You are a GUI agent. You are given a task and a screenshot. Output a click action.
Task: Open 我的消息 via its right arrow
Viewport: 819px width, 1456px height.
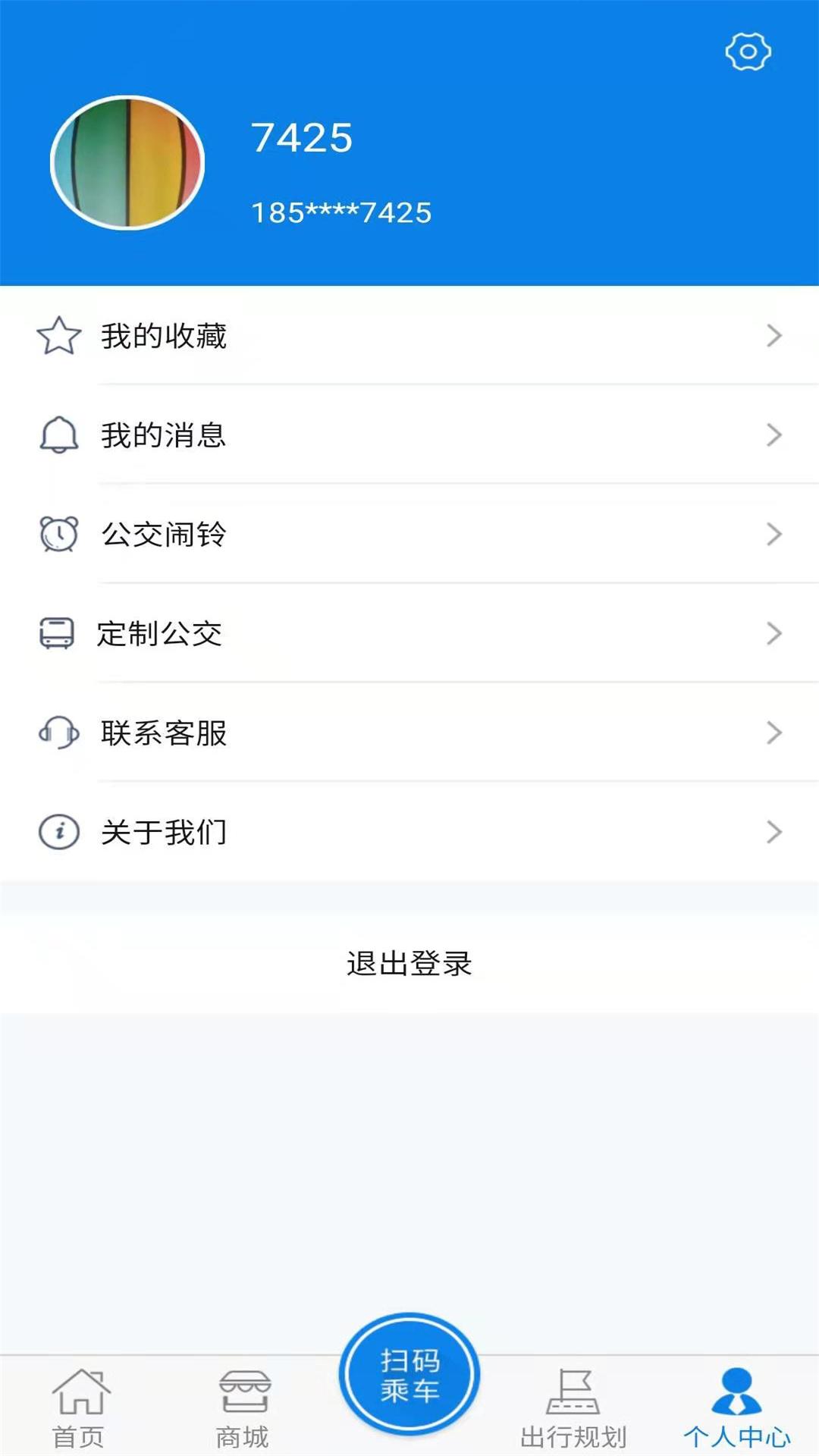point(773,435)
